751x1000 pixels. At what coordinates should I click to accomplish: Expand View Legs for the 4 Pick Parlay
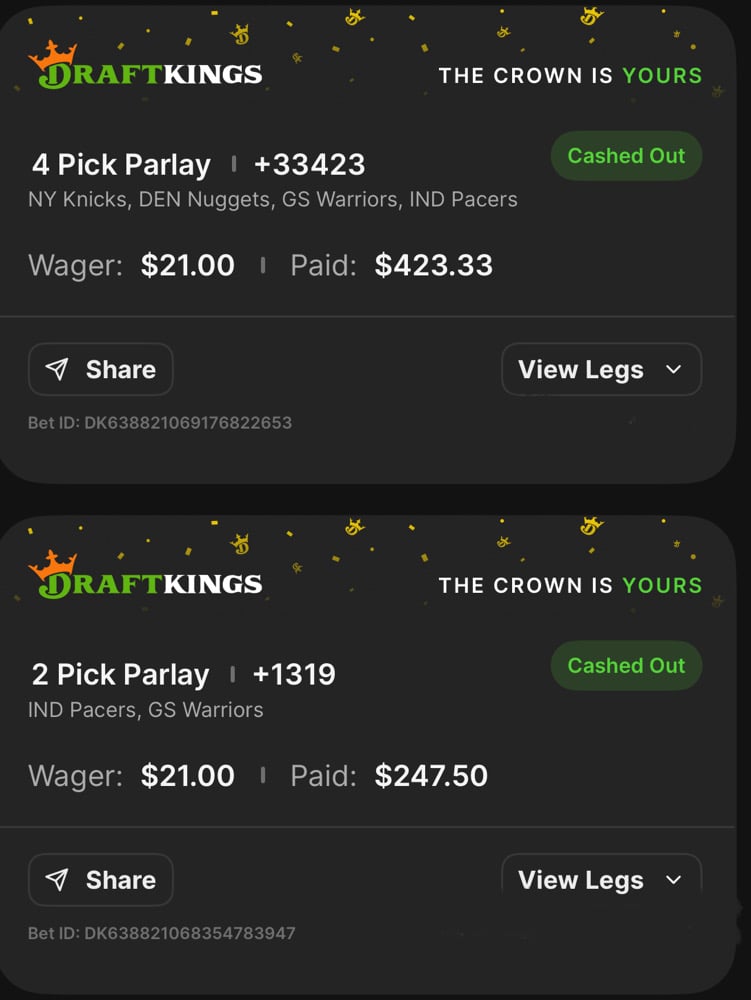tap(600, 370)
